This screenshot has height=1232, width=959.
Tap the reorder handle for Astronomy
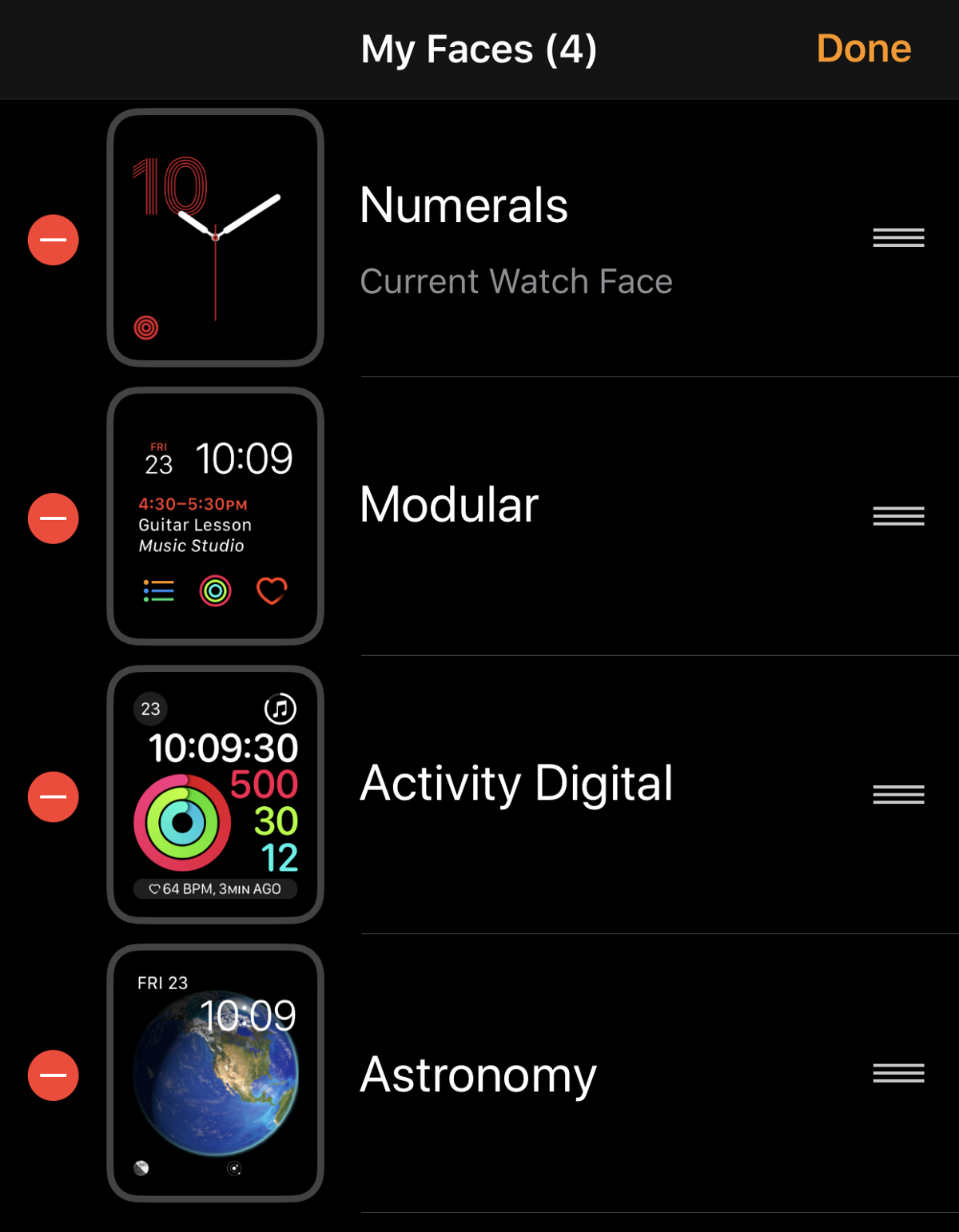[898, 1073]
